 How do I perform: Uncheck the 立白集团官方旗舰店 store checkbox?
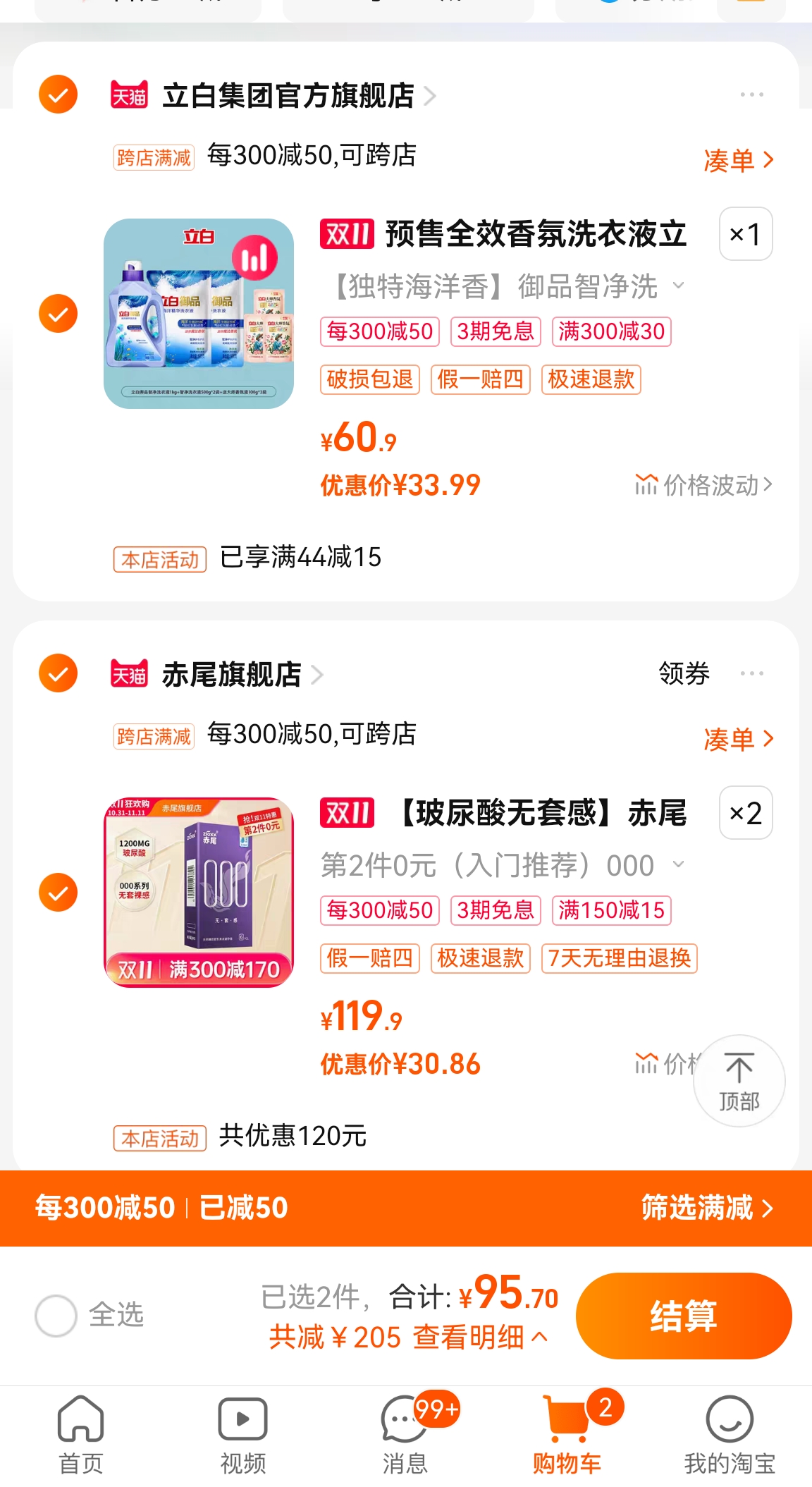coord(58,94)
